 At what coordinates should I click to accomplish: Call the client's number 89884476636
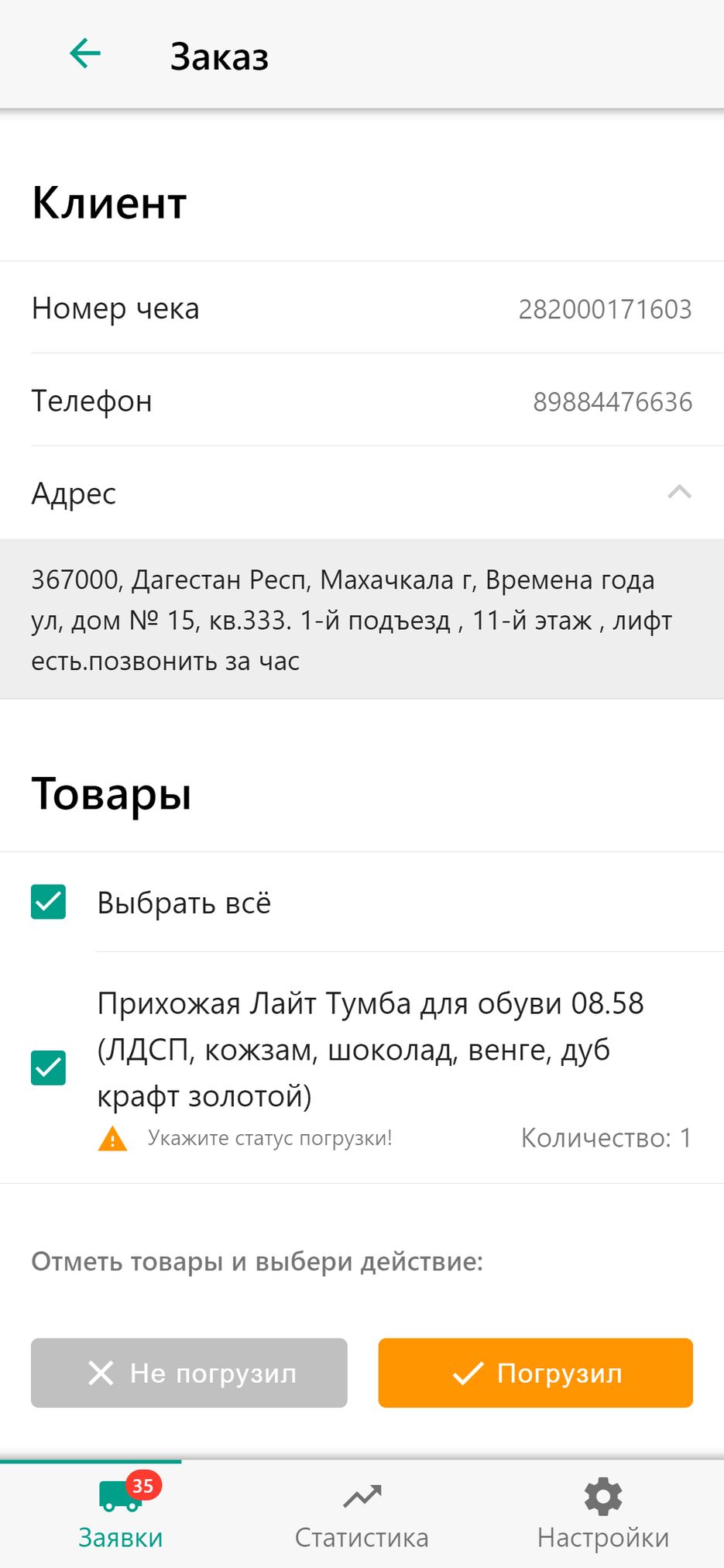click(612, 401)
